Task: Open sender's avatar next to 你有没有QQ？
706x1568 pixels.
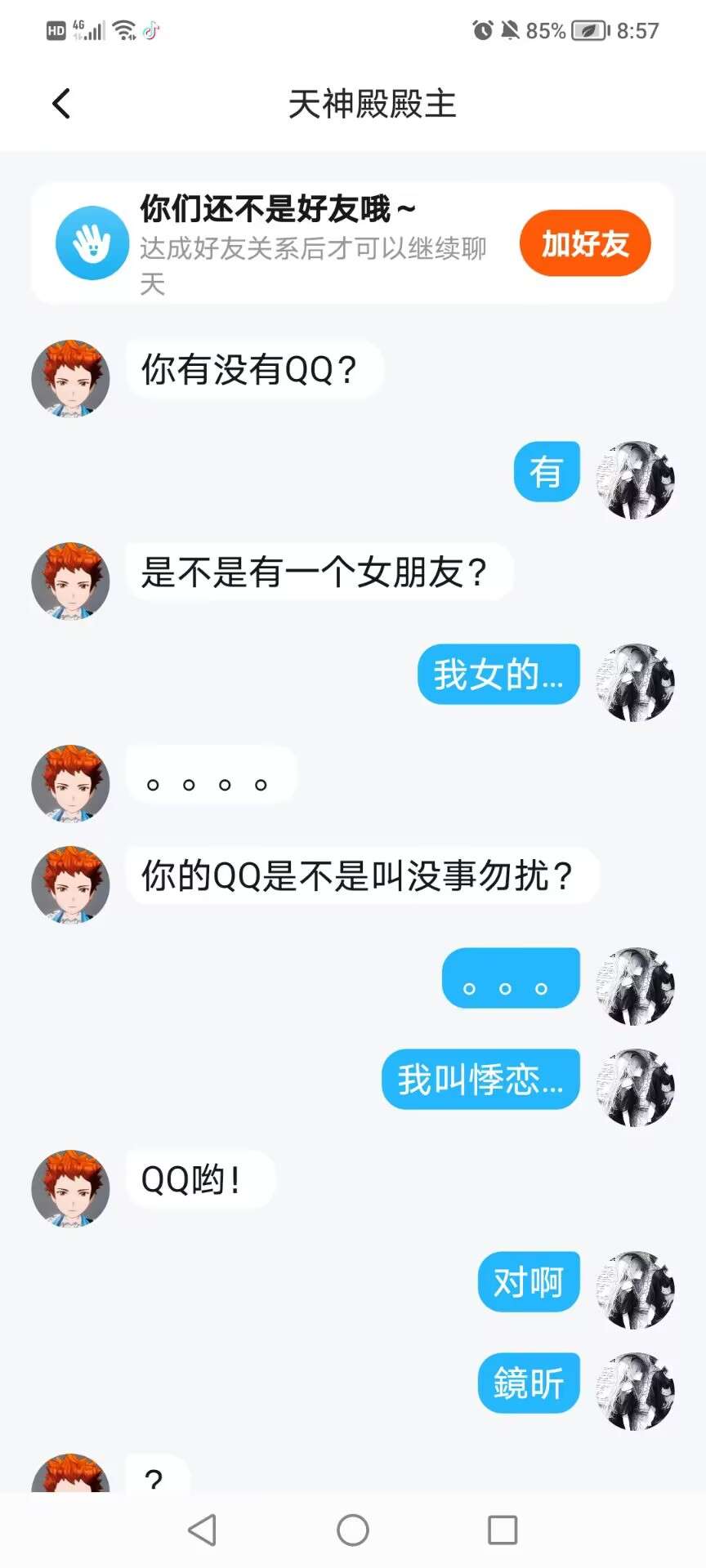Action: (70, 379)
